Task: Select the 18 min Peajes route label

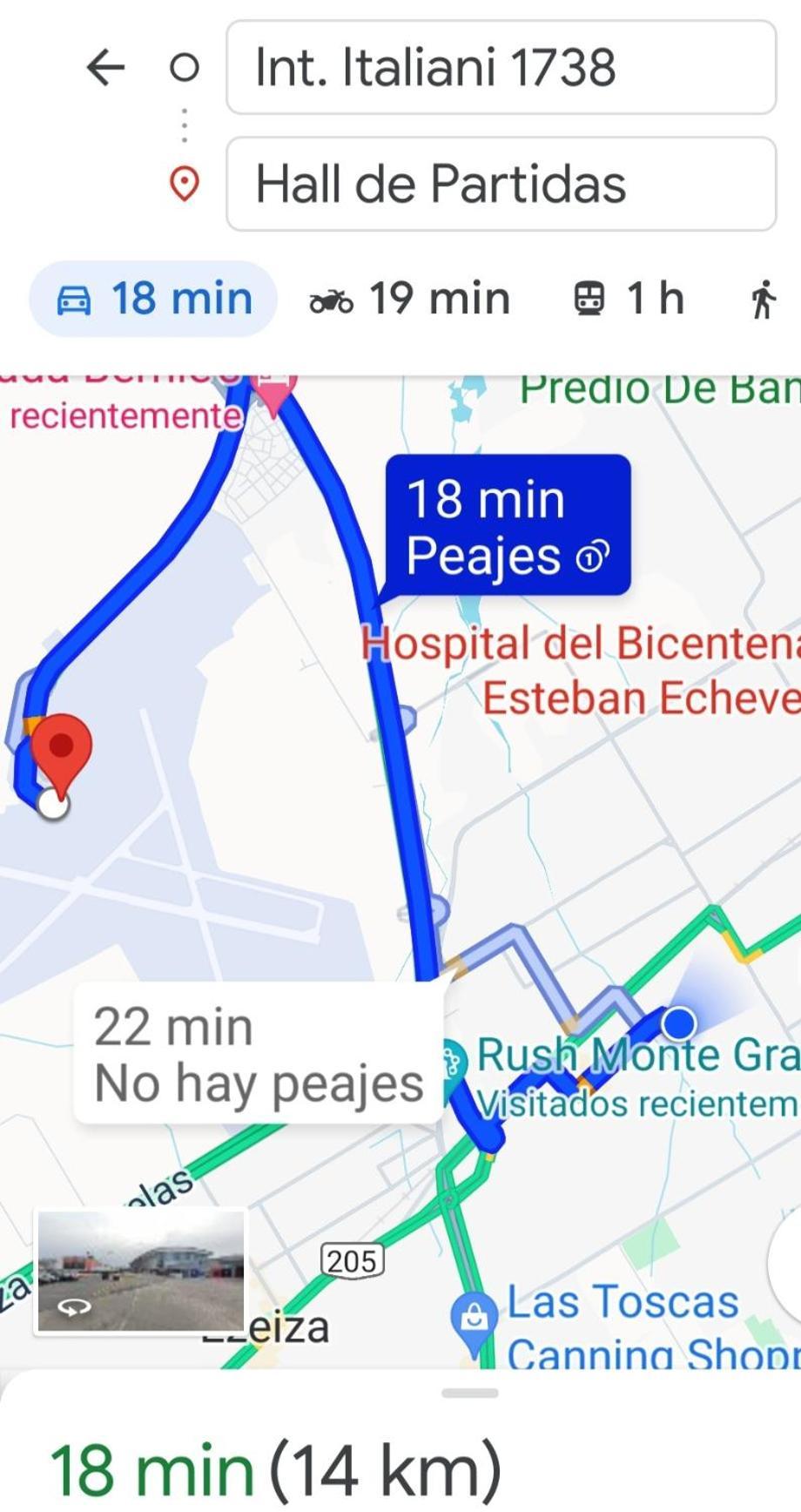Action: tap(508, 526)
